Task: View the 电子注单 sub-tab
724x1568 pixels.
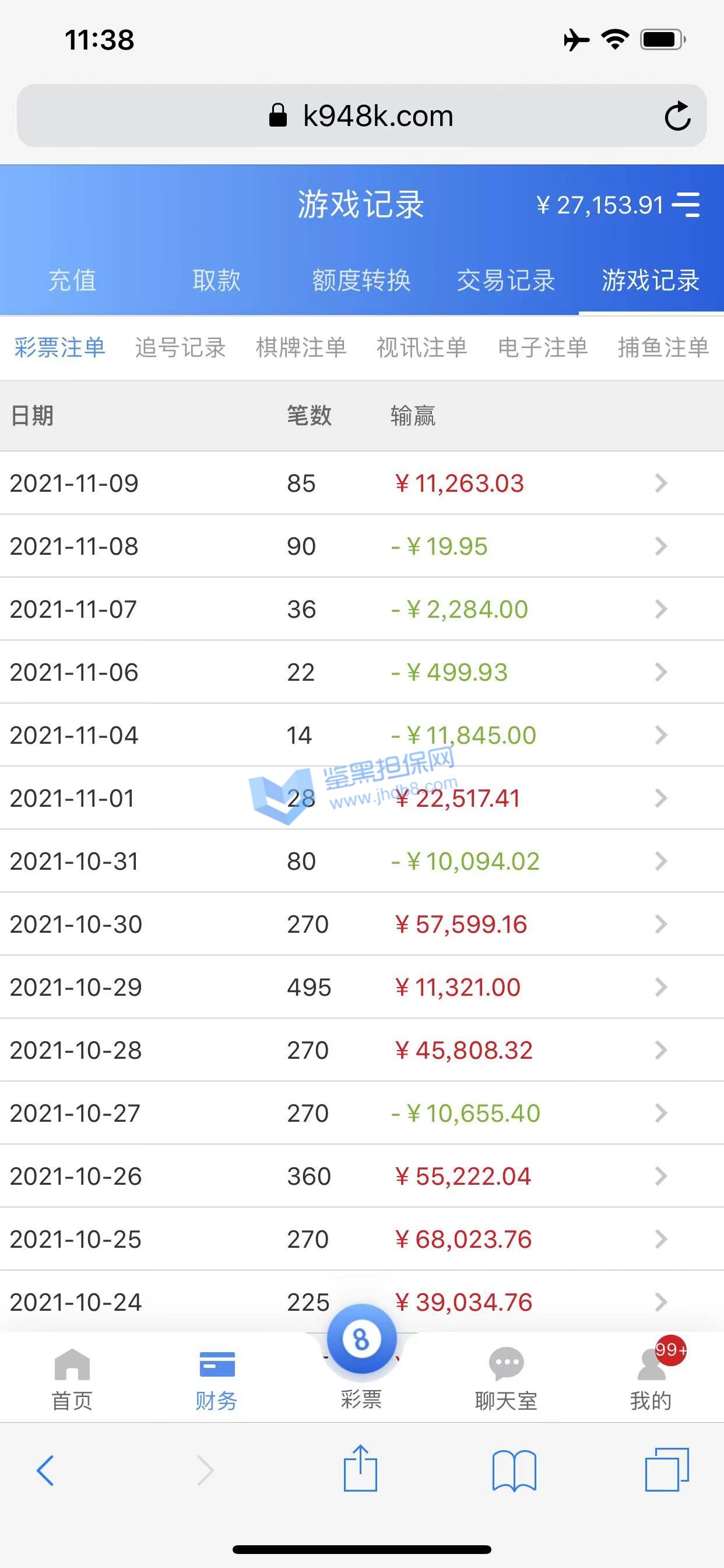Action: (543, 348)
